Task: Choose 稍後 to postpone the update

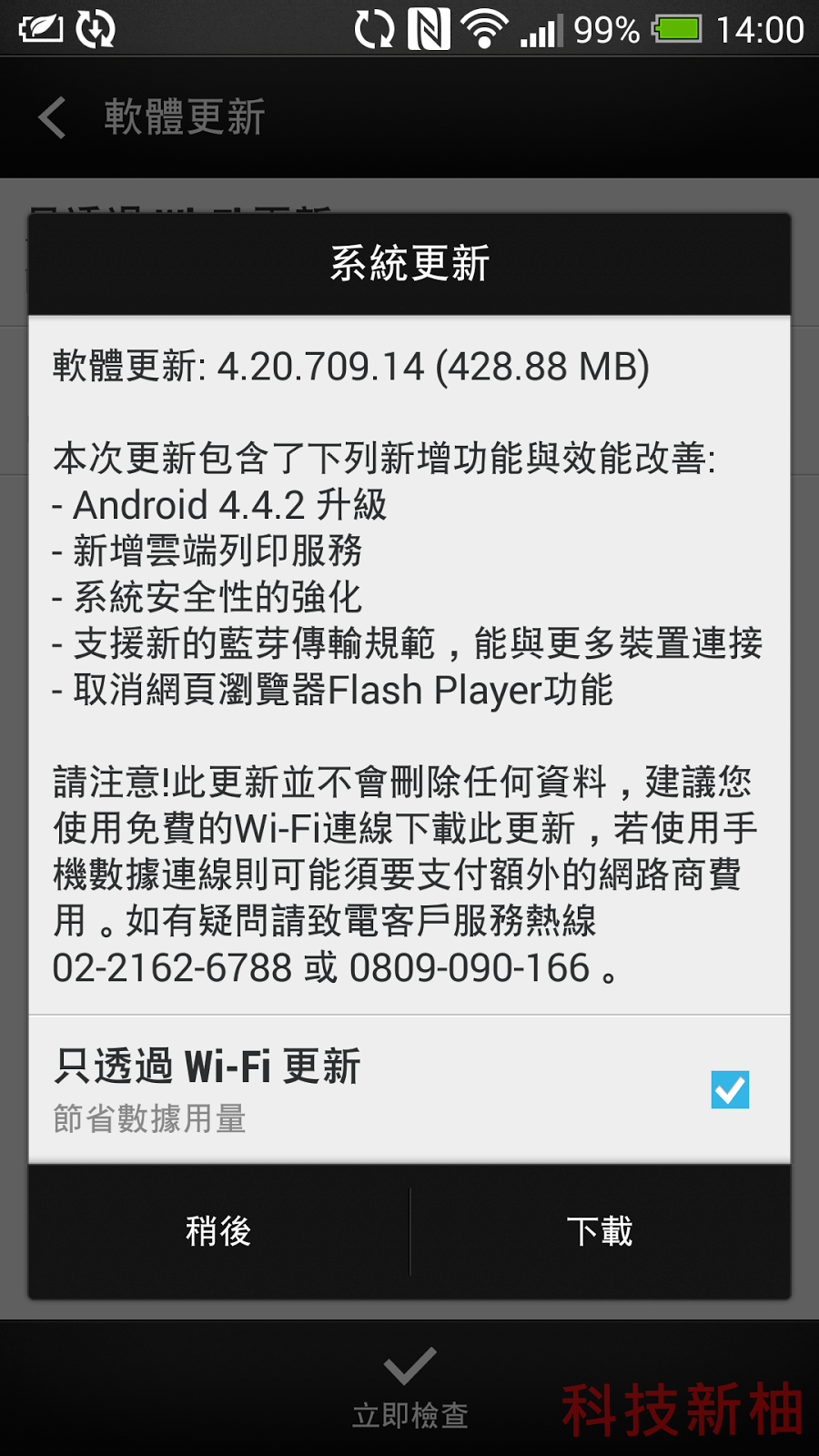Action: click(219, 1231)
